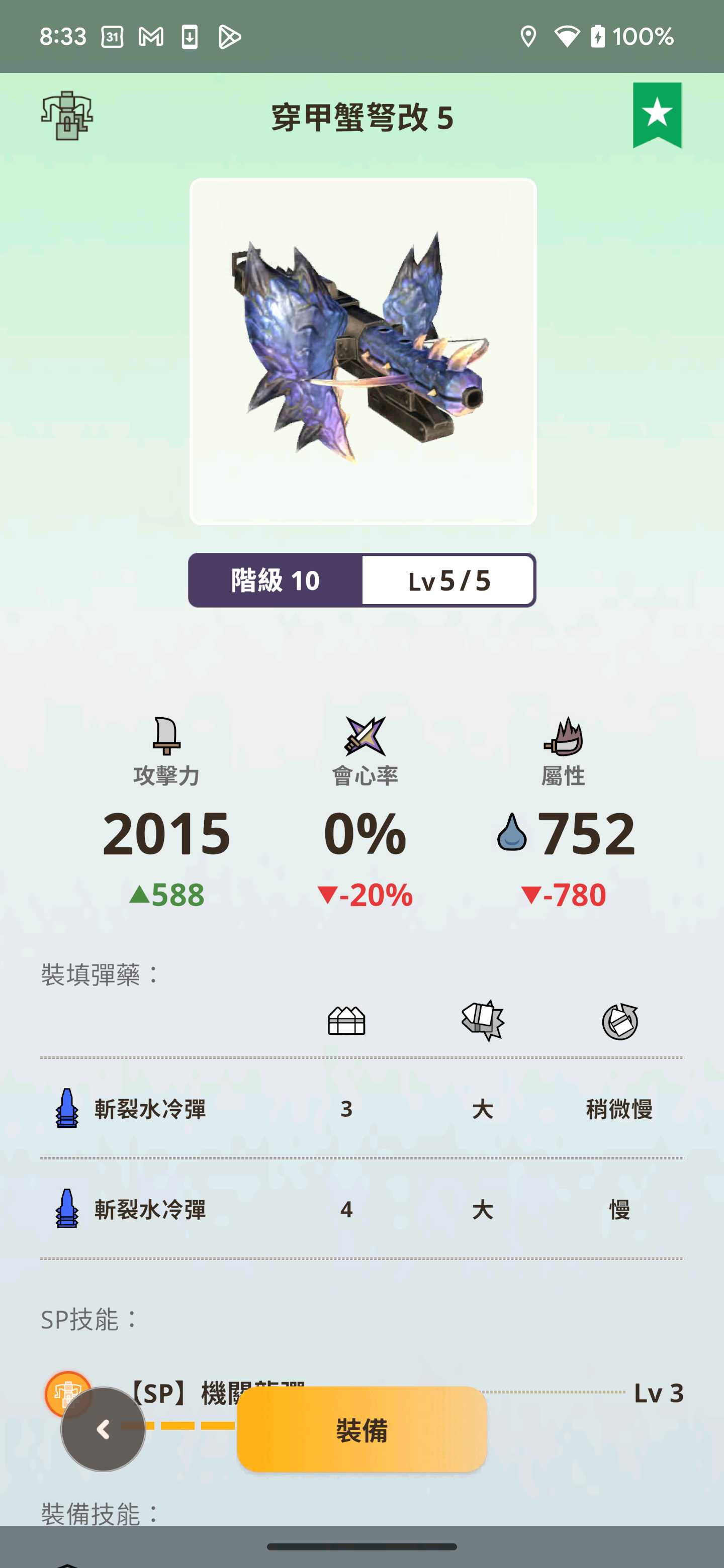Viewport: 724px width, 1568px height.
Task: Select the Lv 5/5 level segment
Action: pos(448,580)
